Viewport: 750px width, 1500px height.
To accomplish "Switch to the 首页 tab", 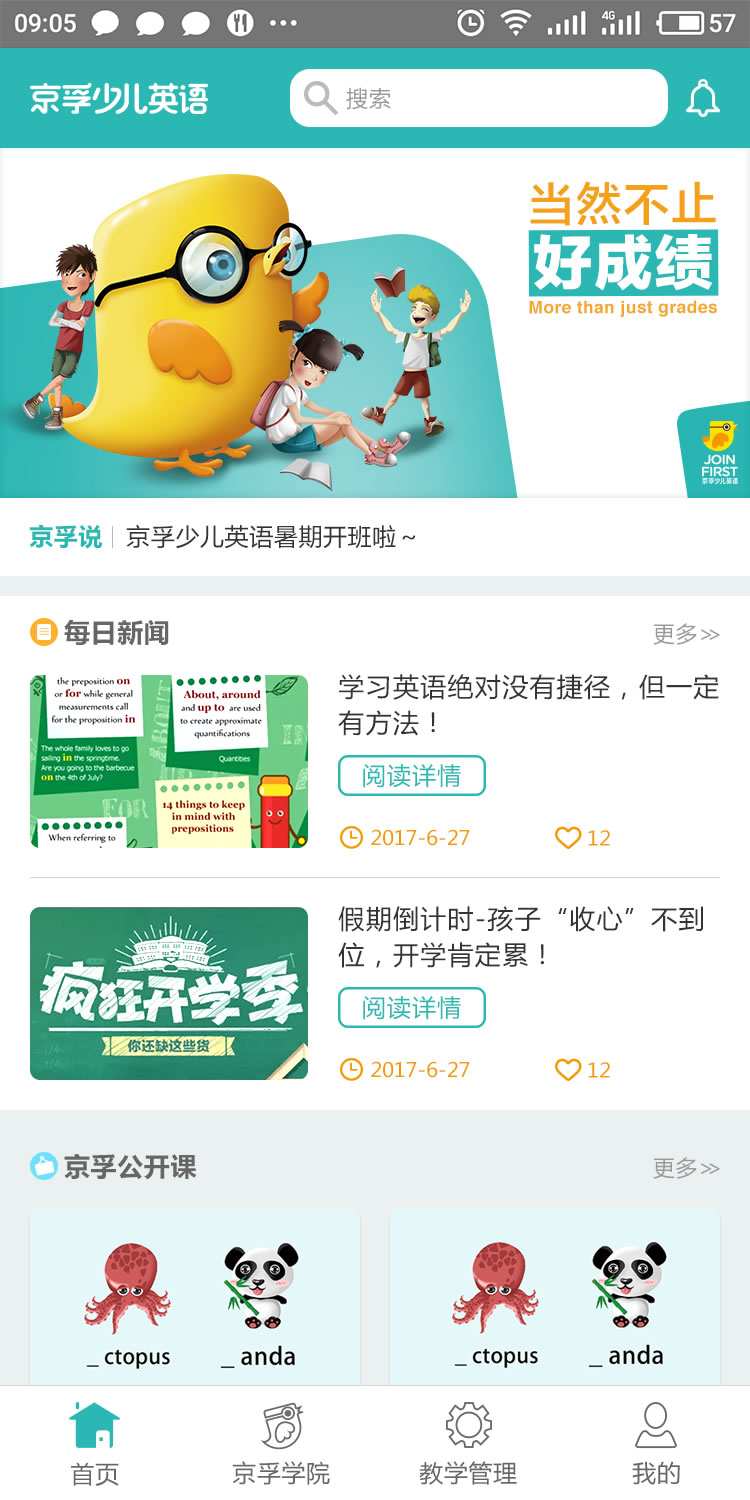I will pos(95,1443).
